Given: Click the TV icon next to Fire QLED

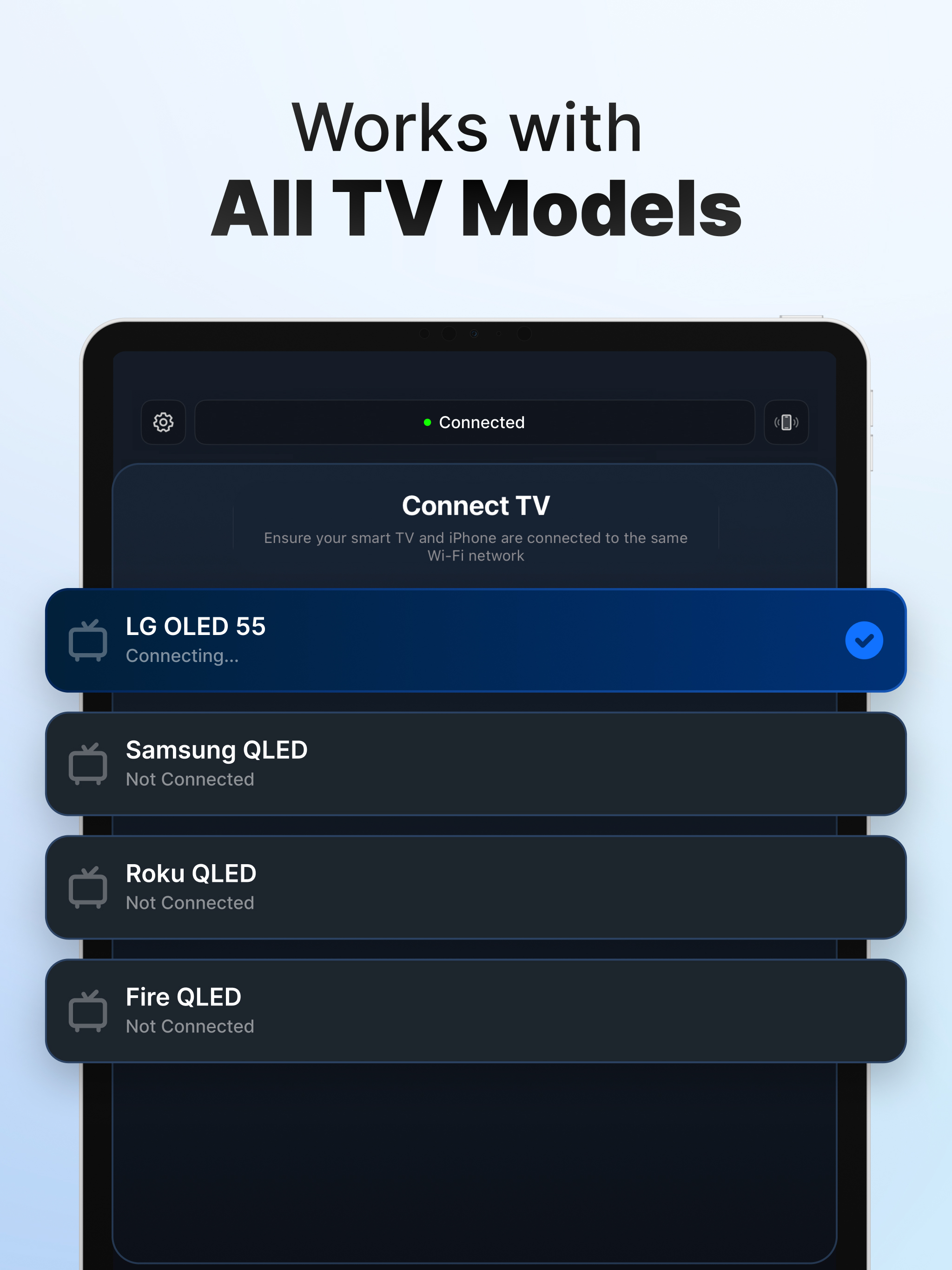Looking at the screenshot, I should (87, 1011).
